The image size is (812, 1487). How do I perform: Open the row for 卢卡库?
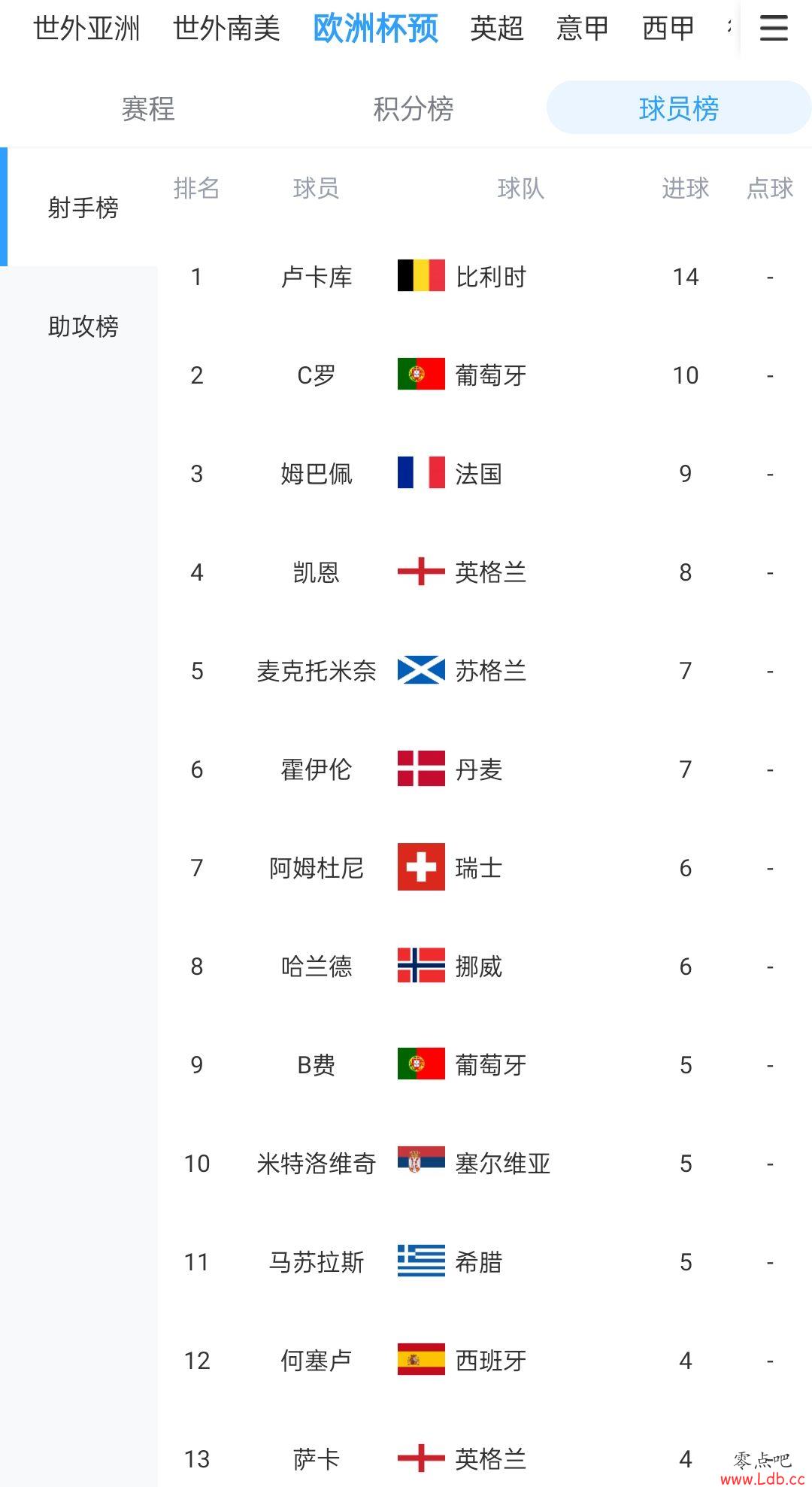(485, 277)
